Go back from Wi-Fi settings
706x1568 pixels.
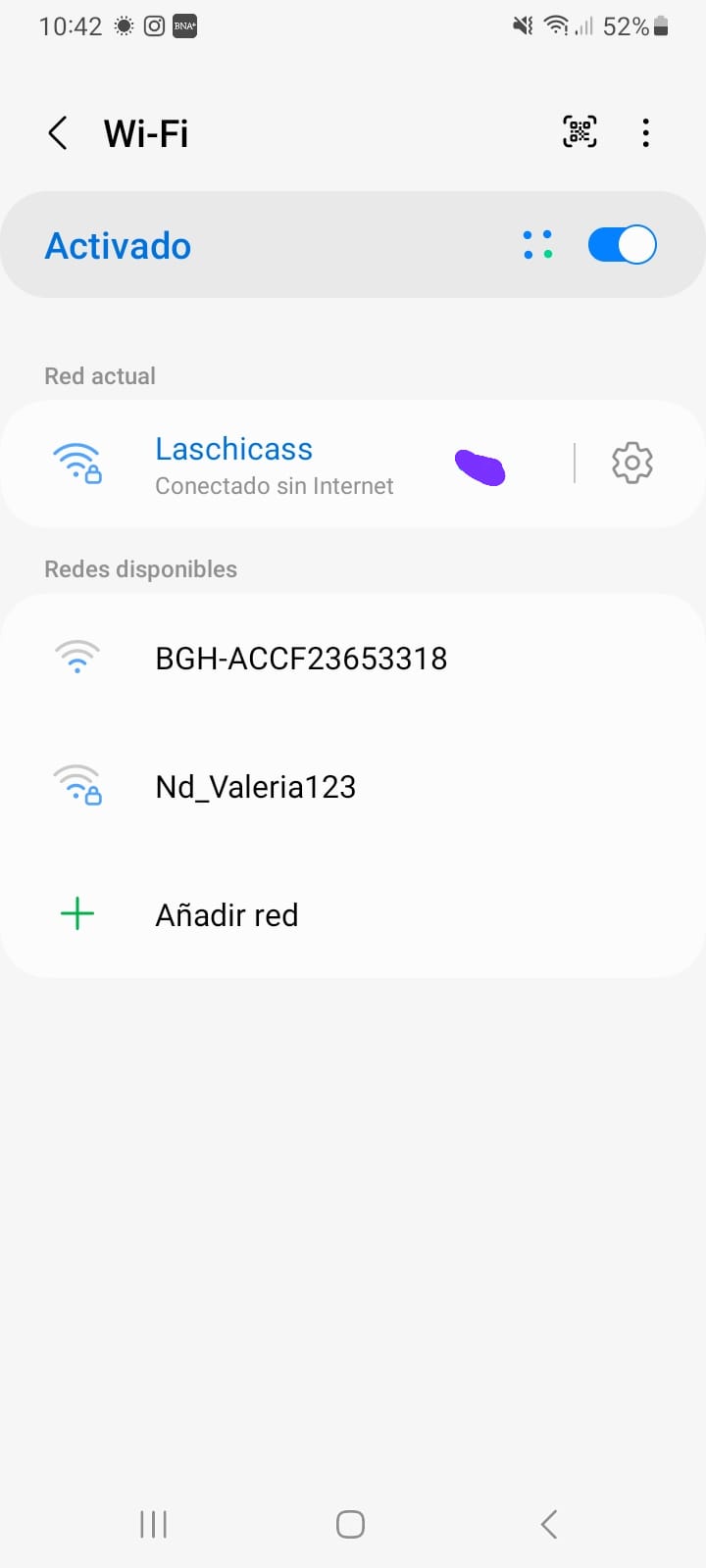(58, 133)
